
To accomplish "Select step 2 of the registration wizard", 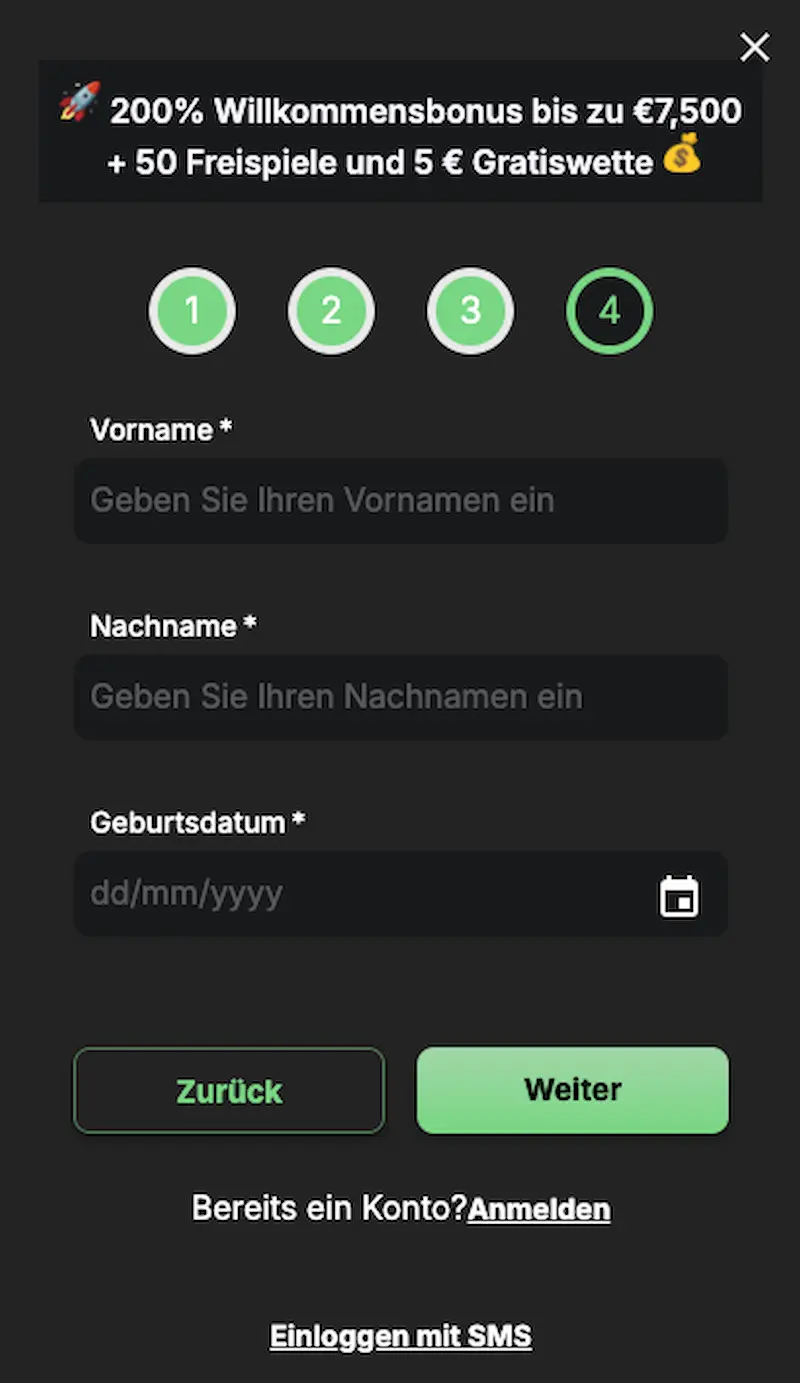I will [x=331, y=311].
